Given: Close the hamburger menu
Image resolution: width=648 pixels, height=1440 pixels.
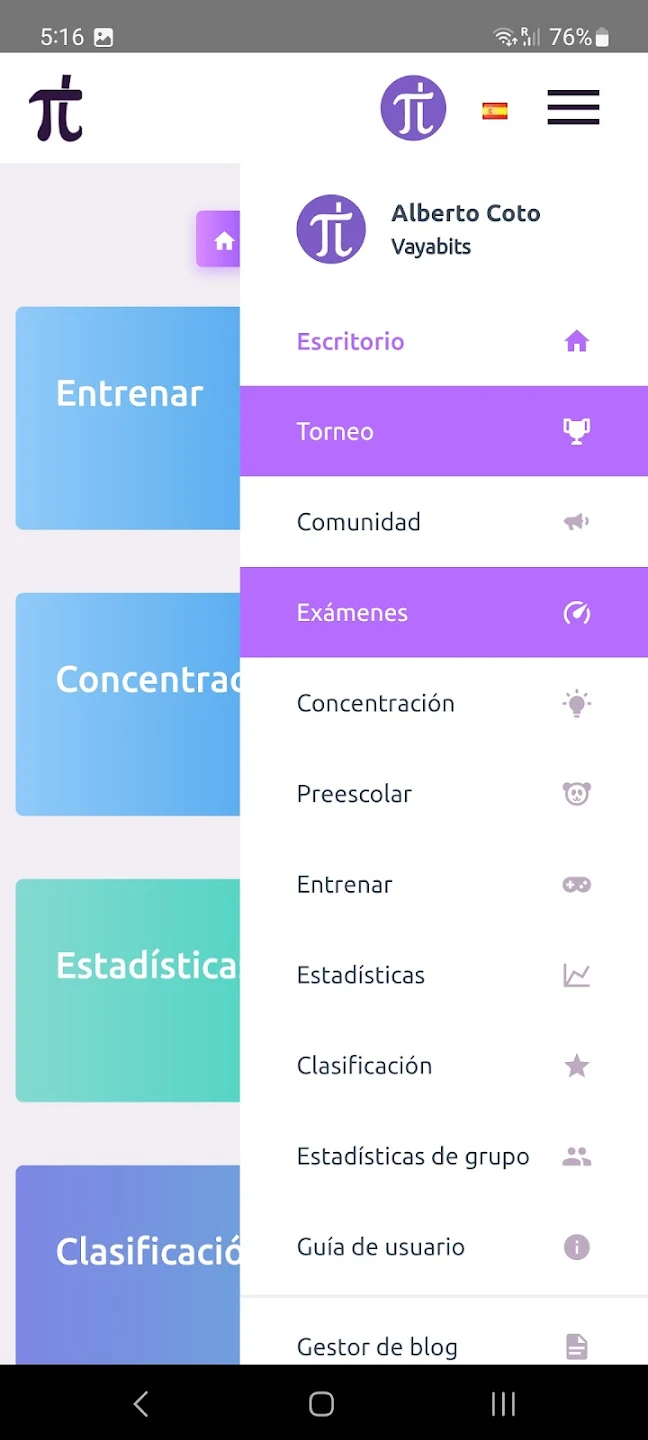Looking at the screenshot, I should pos(573,107).
